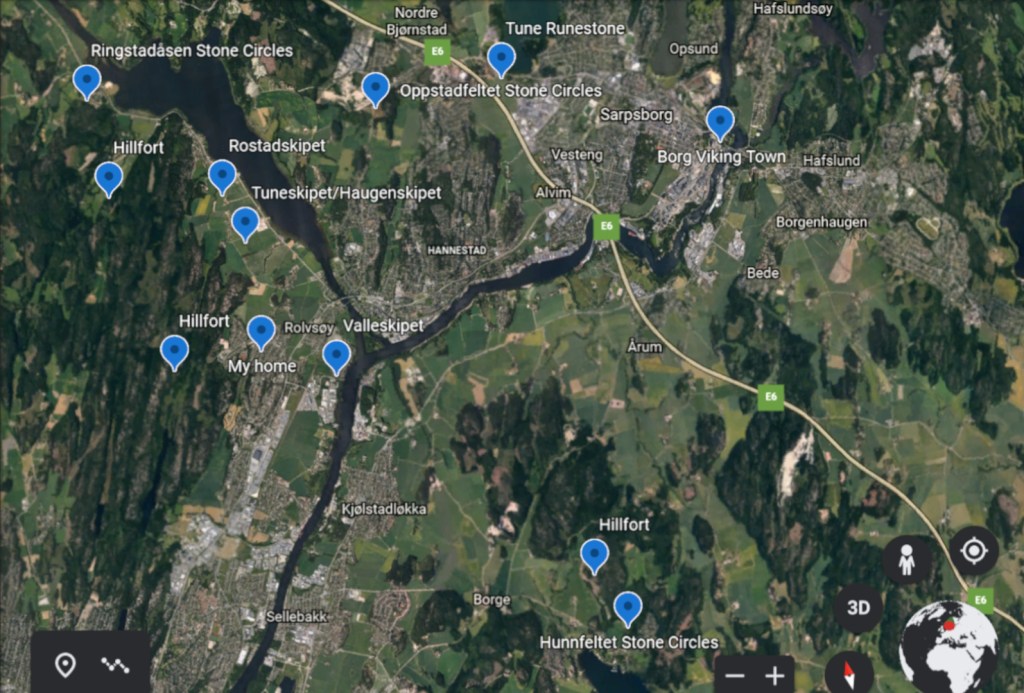
Task: Select the Hunnfeltet Stone Circles pin
Action: click(627, 607)
